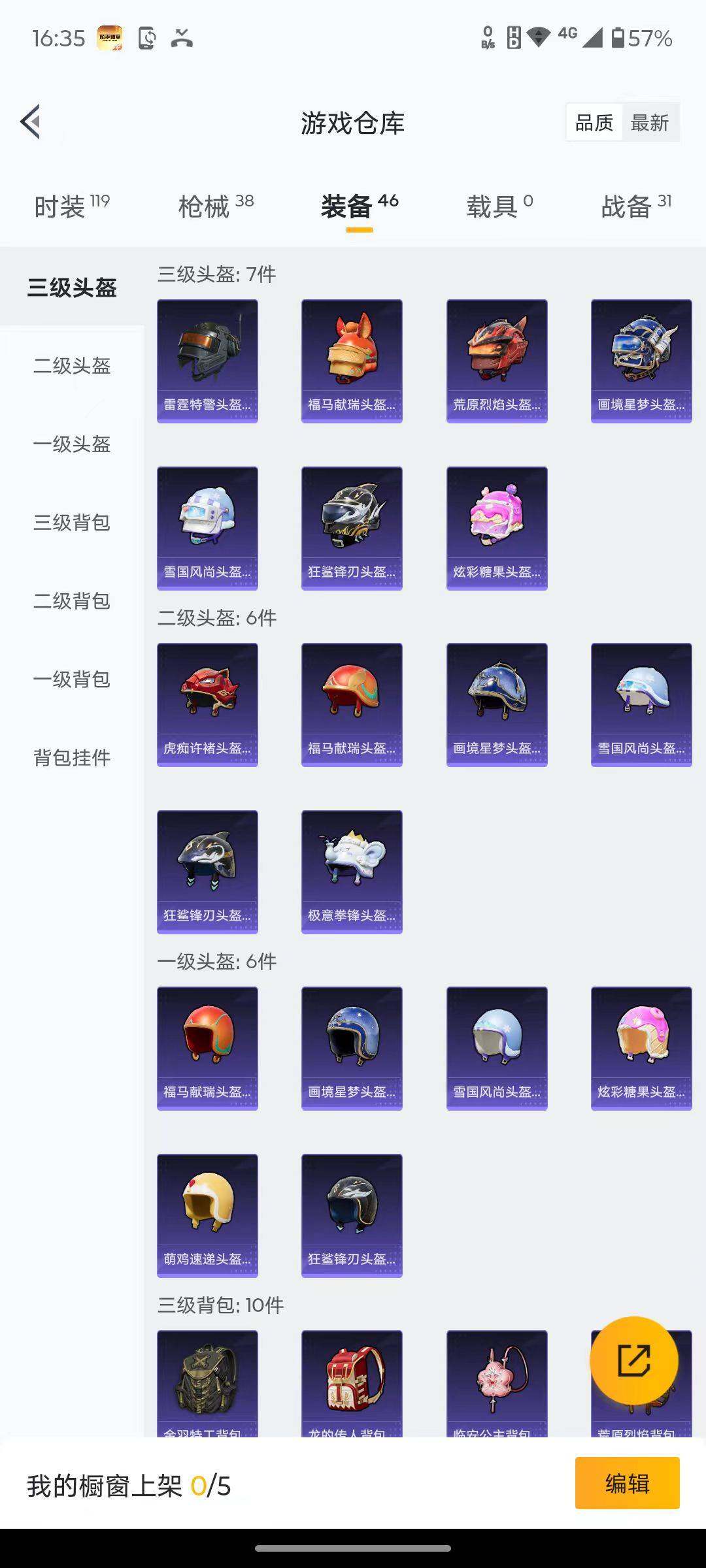Click the 编辑 edit button
Viewport: 706px width, 1568px height.
click(x=628, y=1482)
